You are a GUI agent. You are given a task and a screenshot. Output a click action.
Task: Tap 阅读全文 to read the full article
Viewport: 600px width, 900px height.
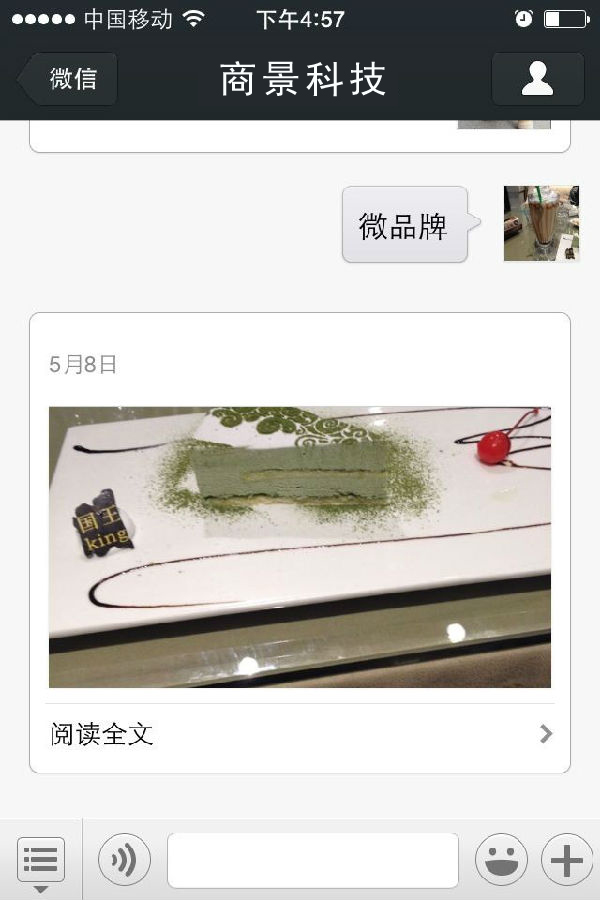click(299, 735)
